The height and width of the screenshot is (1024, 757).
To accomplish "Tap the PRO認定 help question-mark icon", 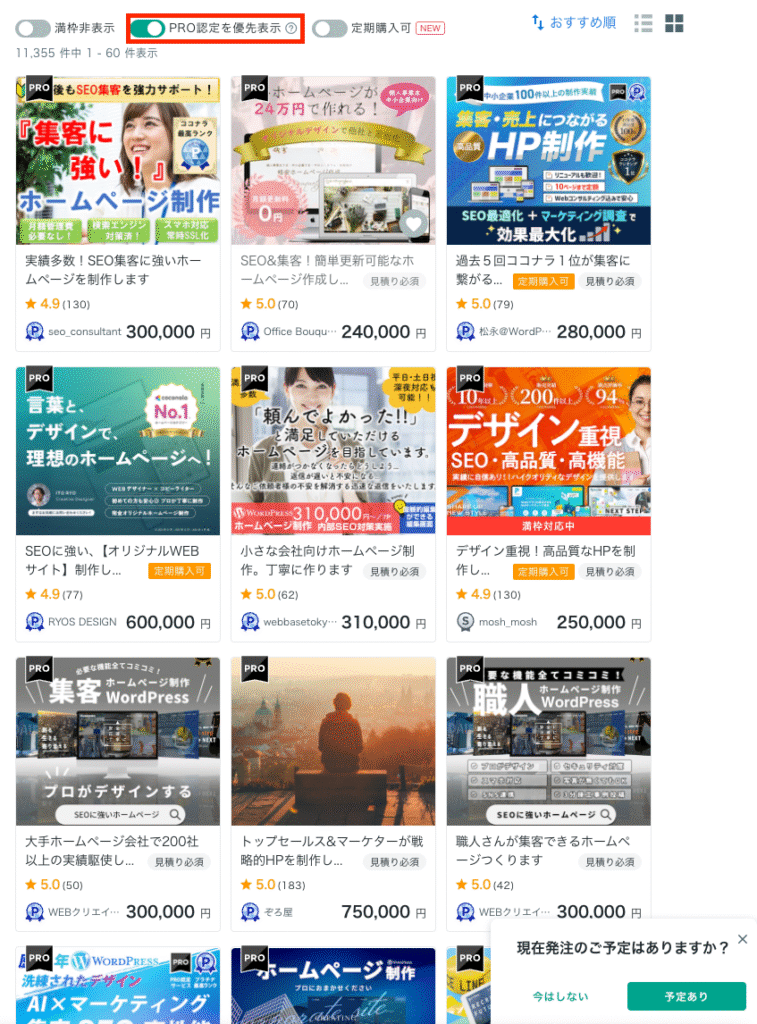I will (291, 28).
